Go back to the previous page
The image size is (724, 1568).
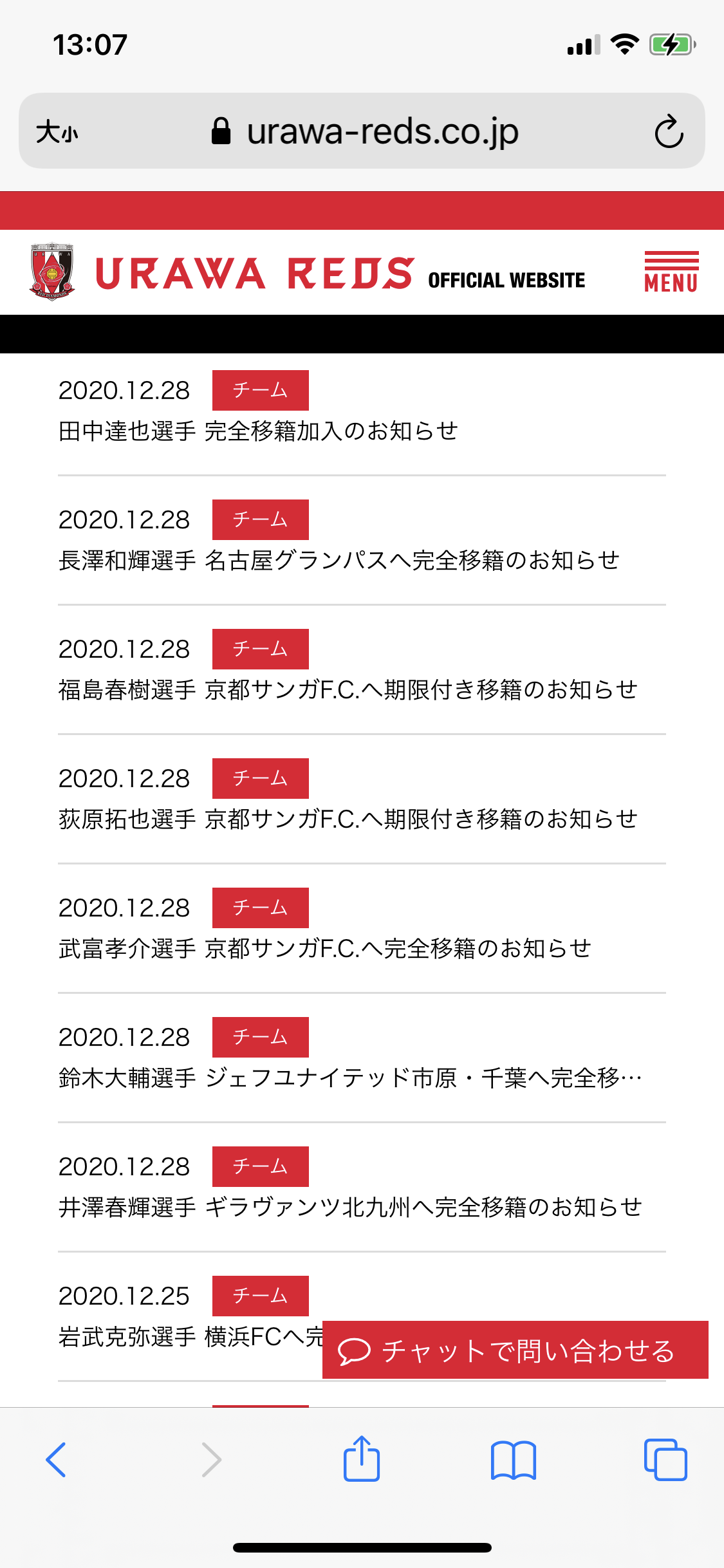[x=56, y=1460]
